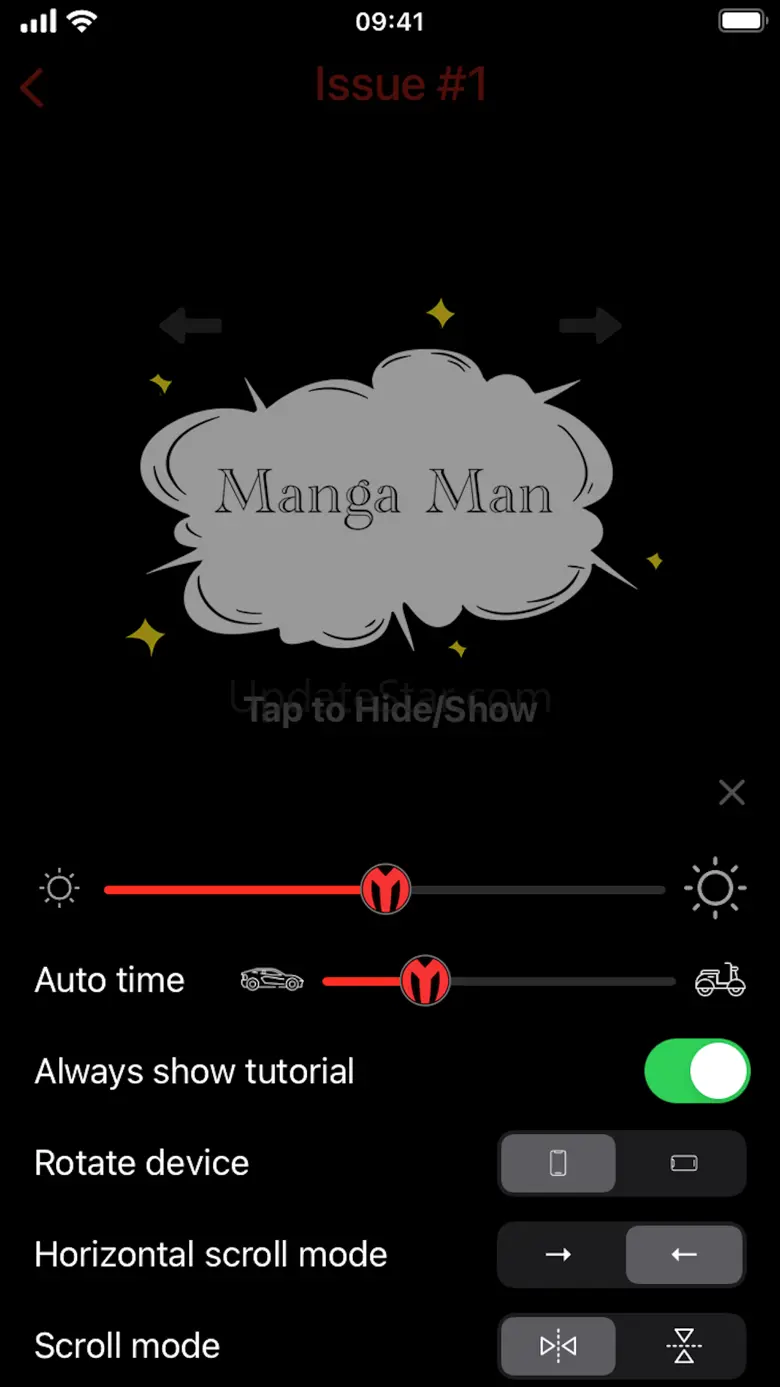Tap the brightness slider handle
The image size is (780, 1387).
coord(385,889)
